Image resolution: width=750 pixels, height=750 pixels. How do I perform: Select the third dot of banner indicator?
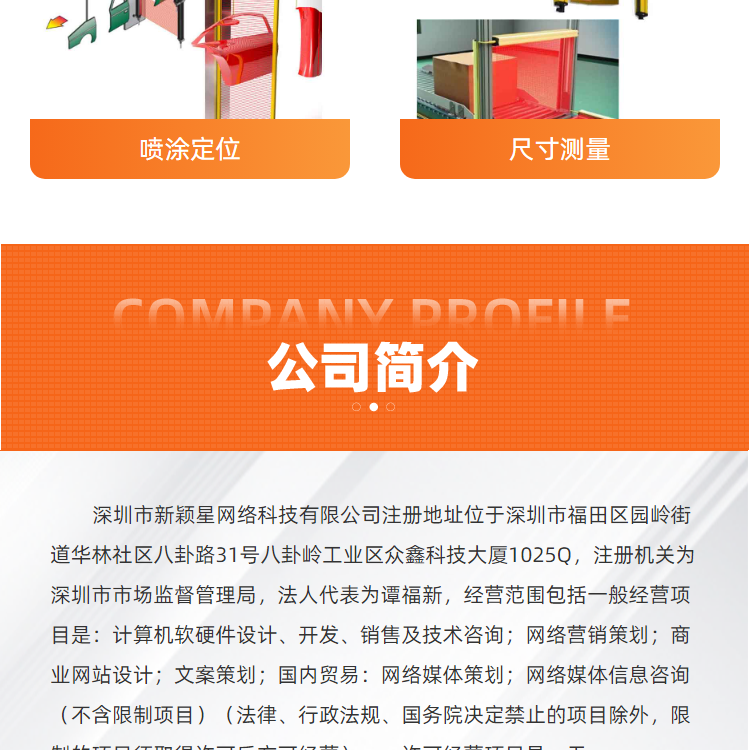coord(391,407)
